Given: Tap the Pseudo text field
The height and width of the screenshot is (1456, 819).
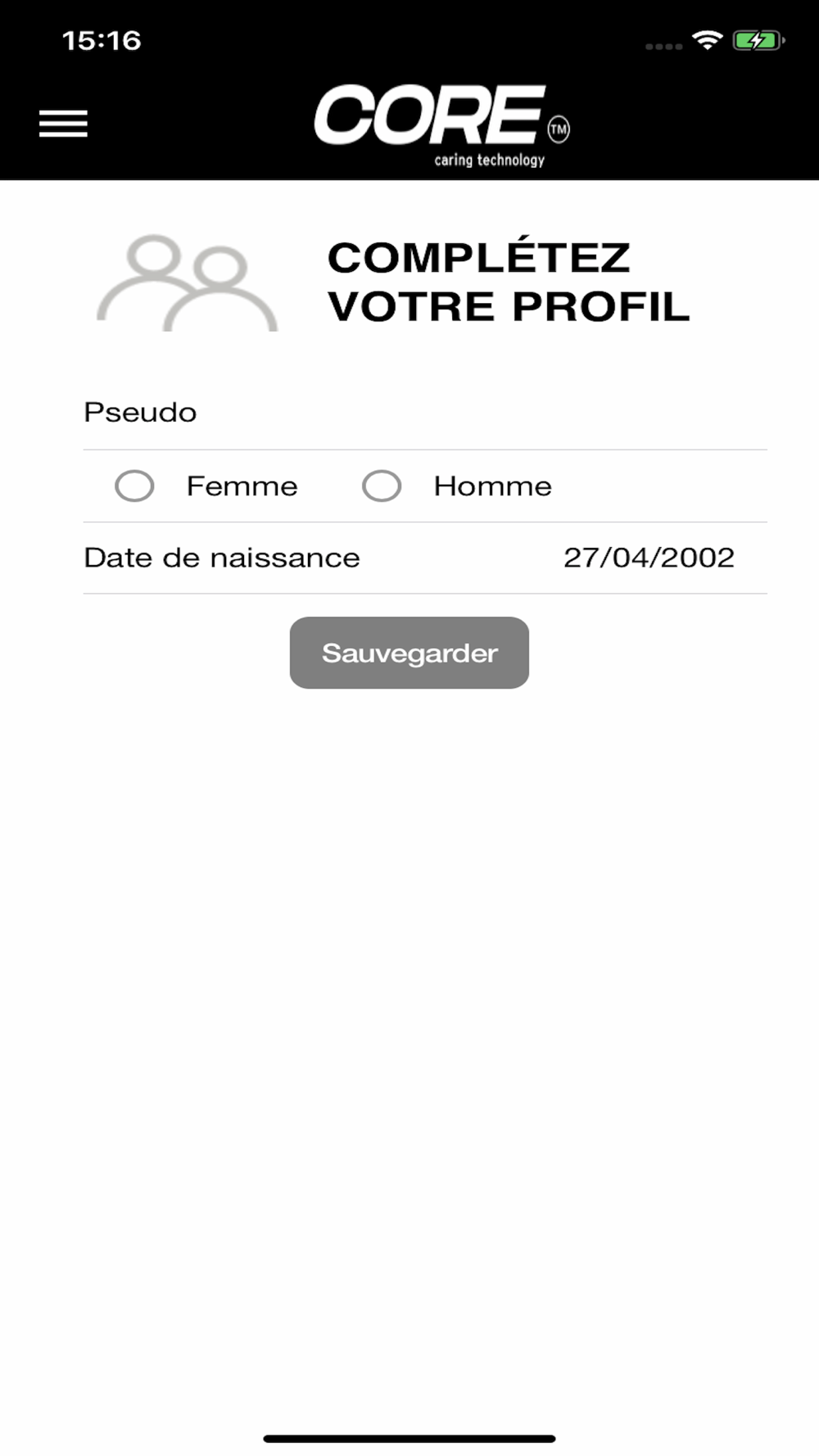Looking at the screenshot, I should click(425, 413).
